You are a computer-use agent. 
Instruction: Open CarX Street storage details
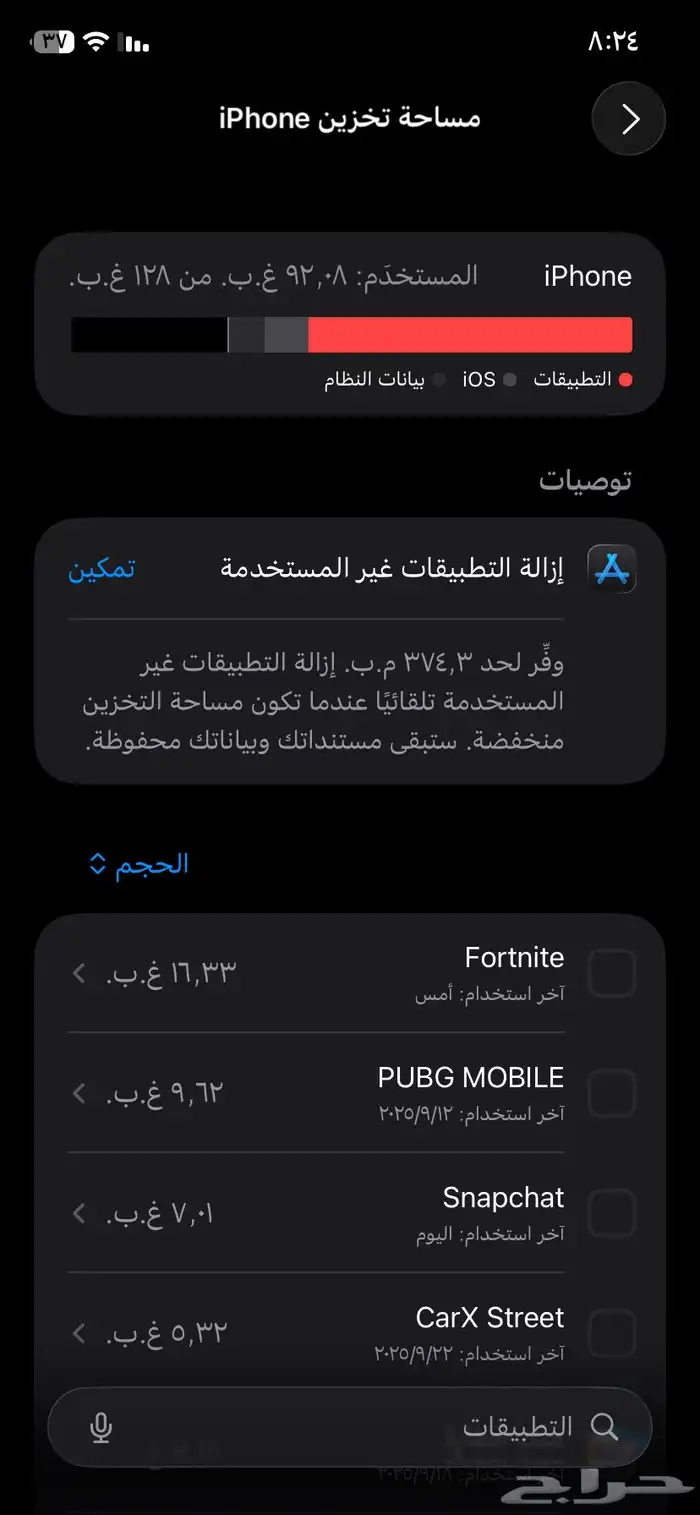tap(350, 1331)
